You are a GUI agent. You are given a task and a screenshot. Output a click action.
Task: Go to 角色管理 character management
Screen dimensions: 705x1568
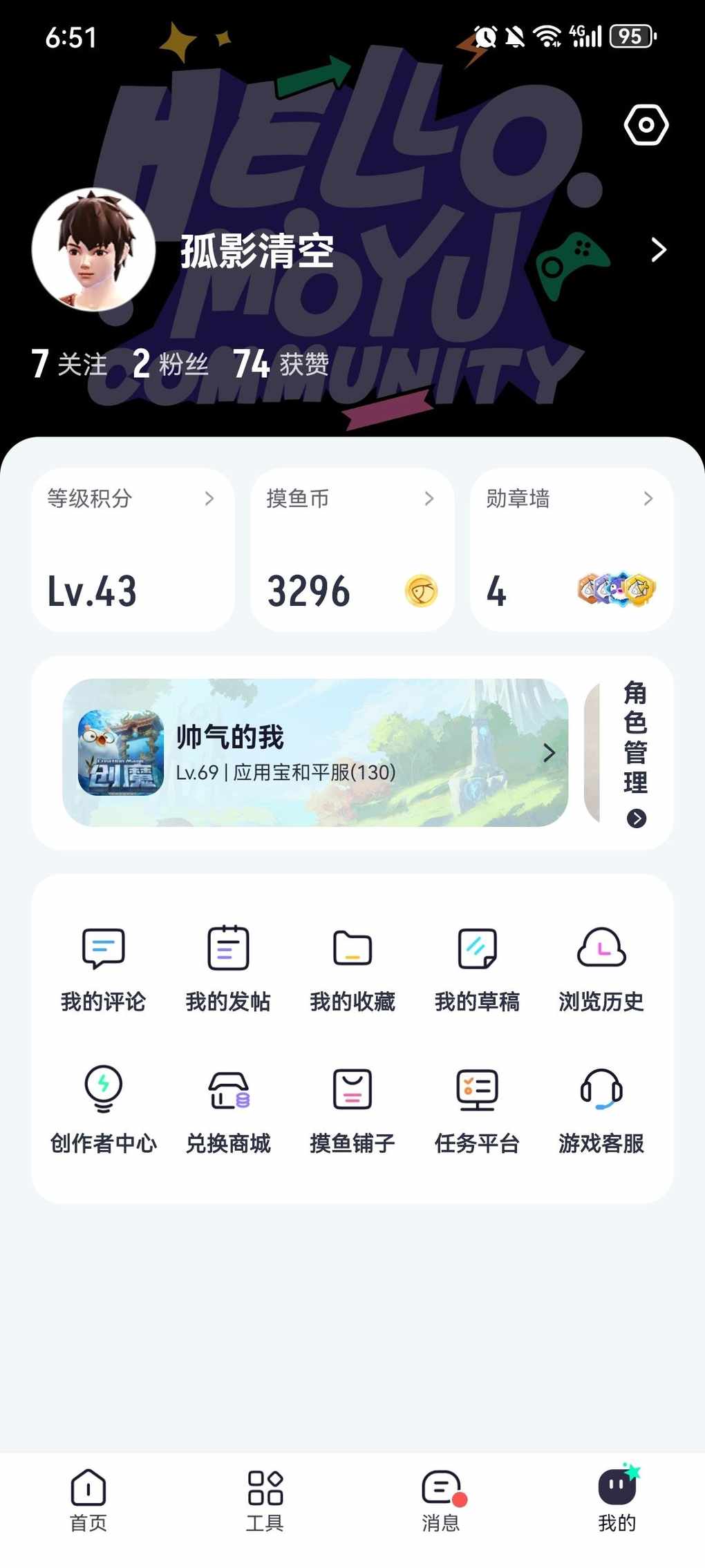point(635,753)
